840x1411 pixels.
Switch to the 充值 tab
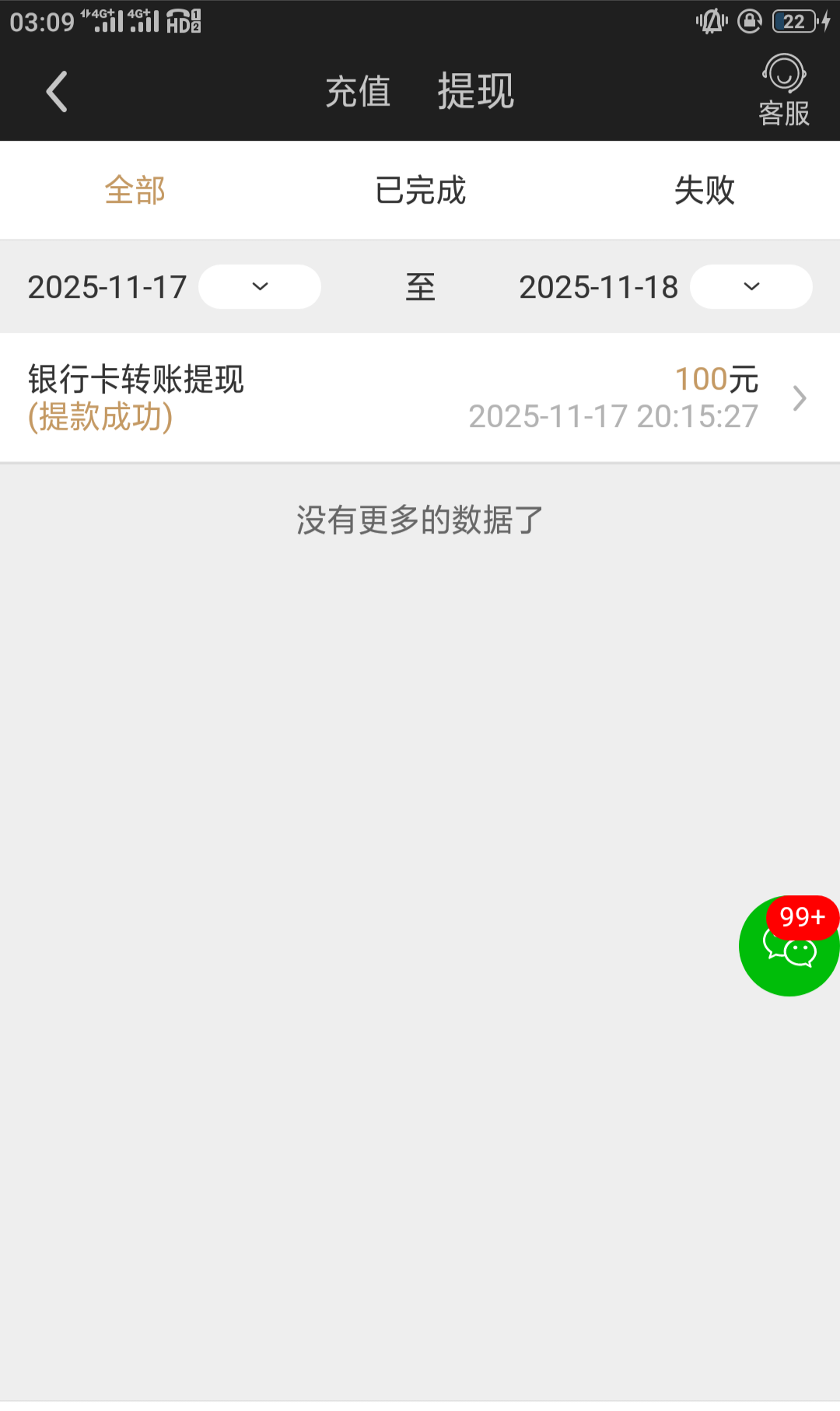point(358,92)
